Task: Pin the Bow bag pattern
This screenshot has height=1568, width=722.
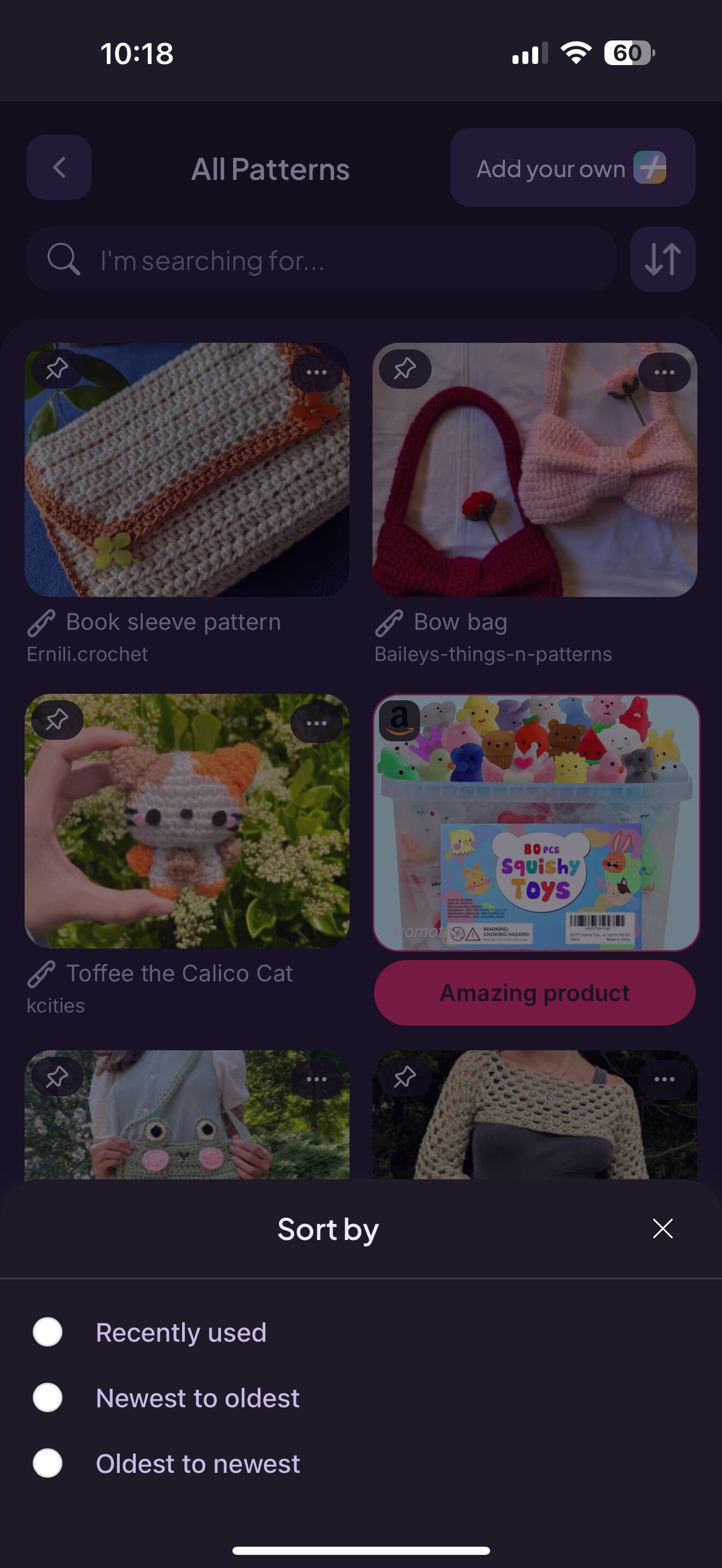Action: [x=405, y=369]
